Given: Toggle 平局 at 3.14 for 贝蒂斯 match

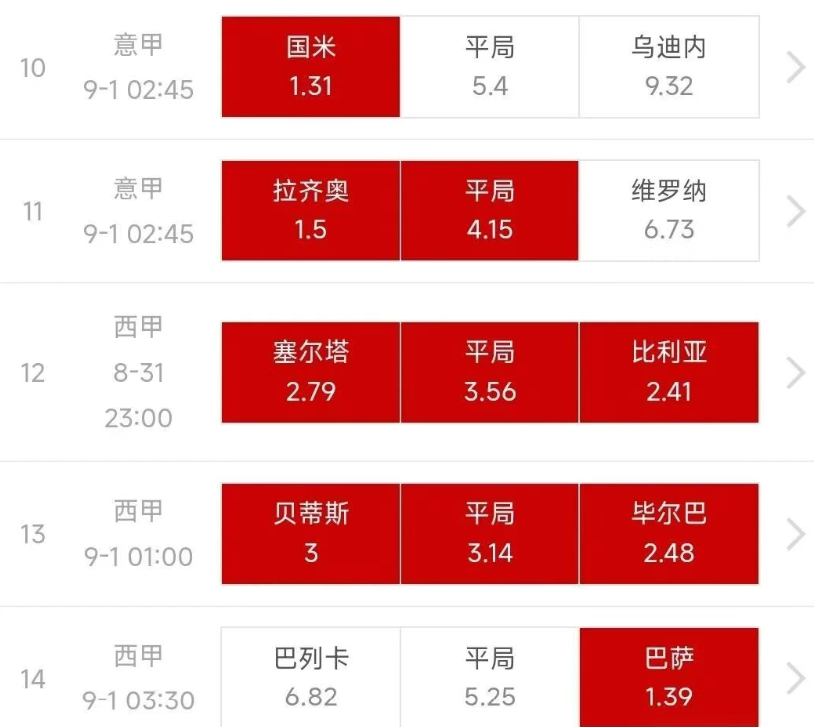Looking at the screenshot, I should 489,534.
